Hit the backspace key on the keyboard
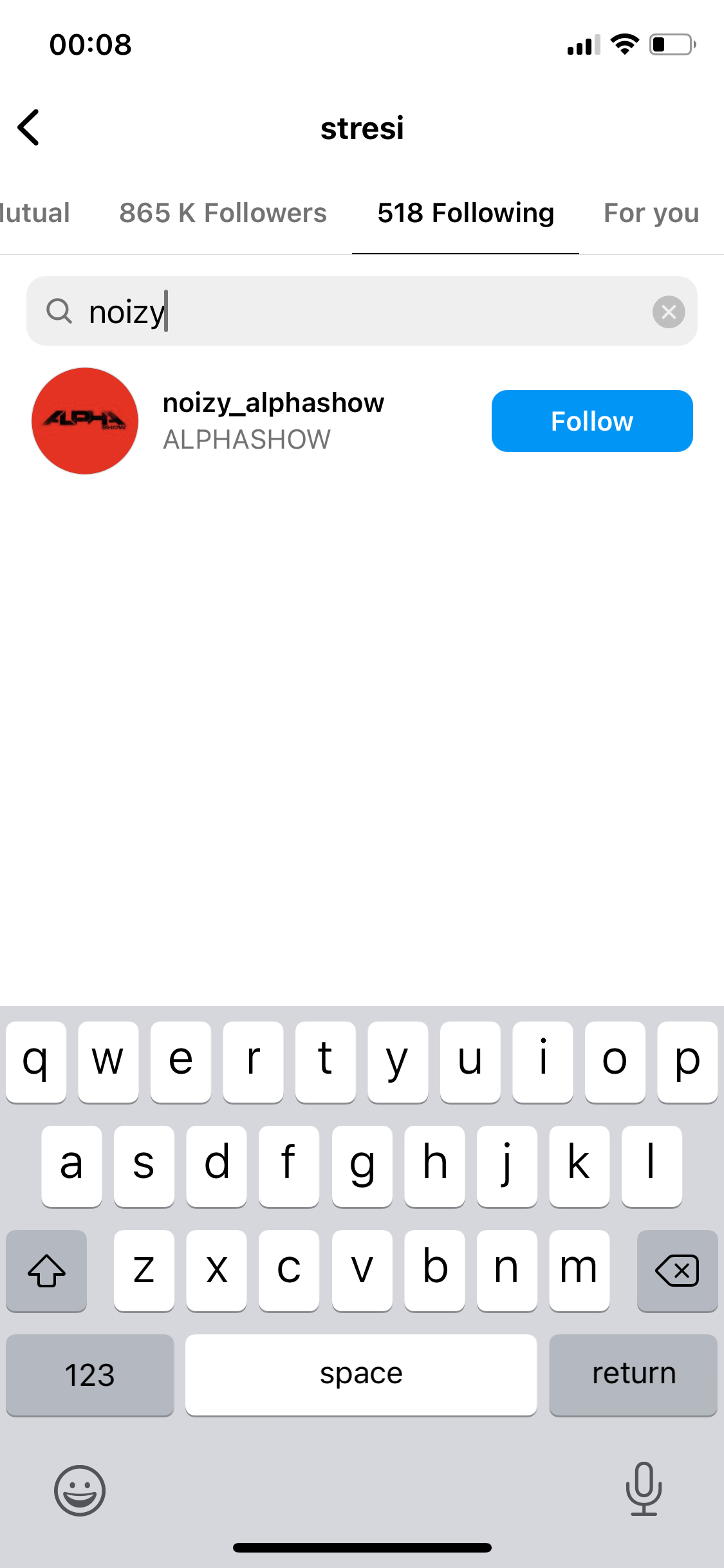724x1568 pixels. pyautogui.click(x=677, y=1271)
